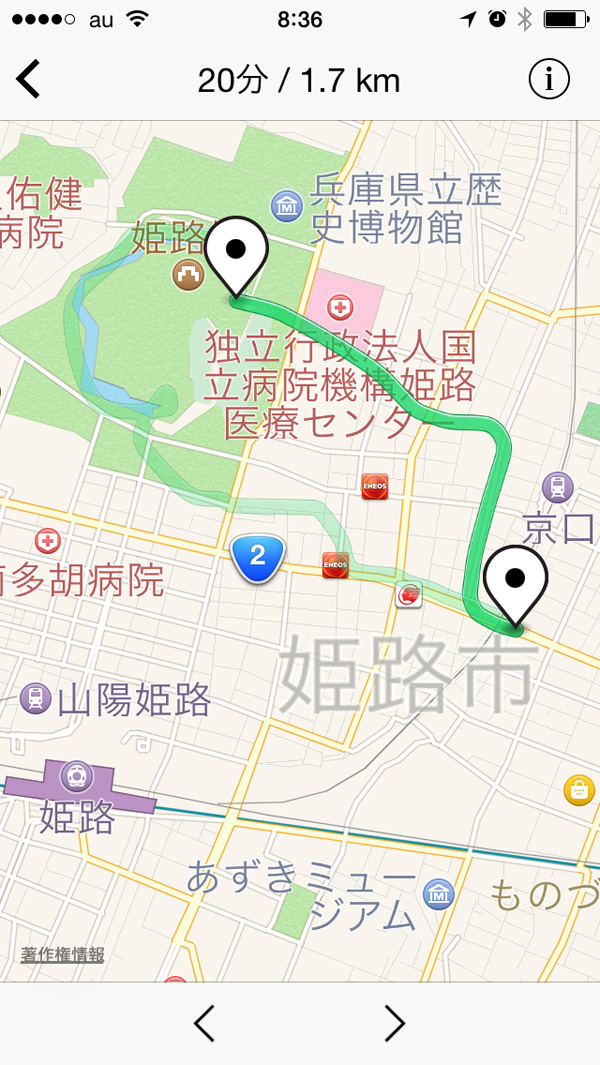Open the 著作権情報 copyright link
The width and height of the screenshot is (600, 1065).
click(x=62, y=955)
